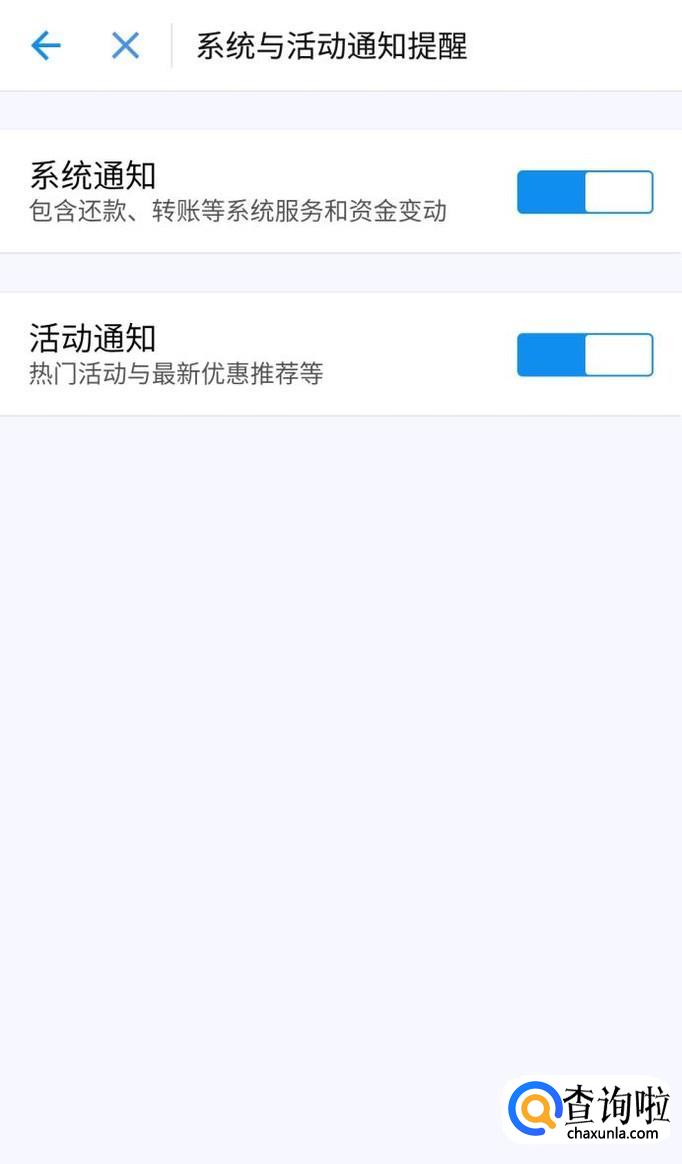This screenshot has width=682, height=1164.
Task: Close the page with the X icon
Action: point(125,45)
